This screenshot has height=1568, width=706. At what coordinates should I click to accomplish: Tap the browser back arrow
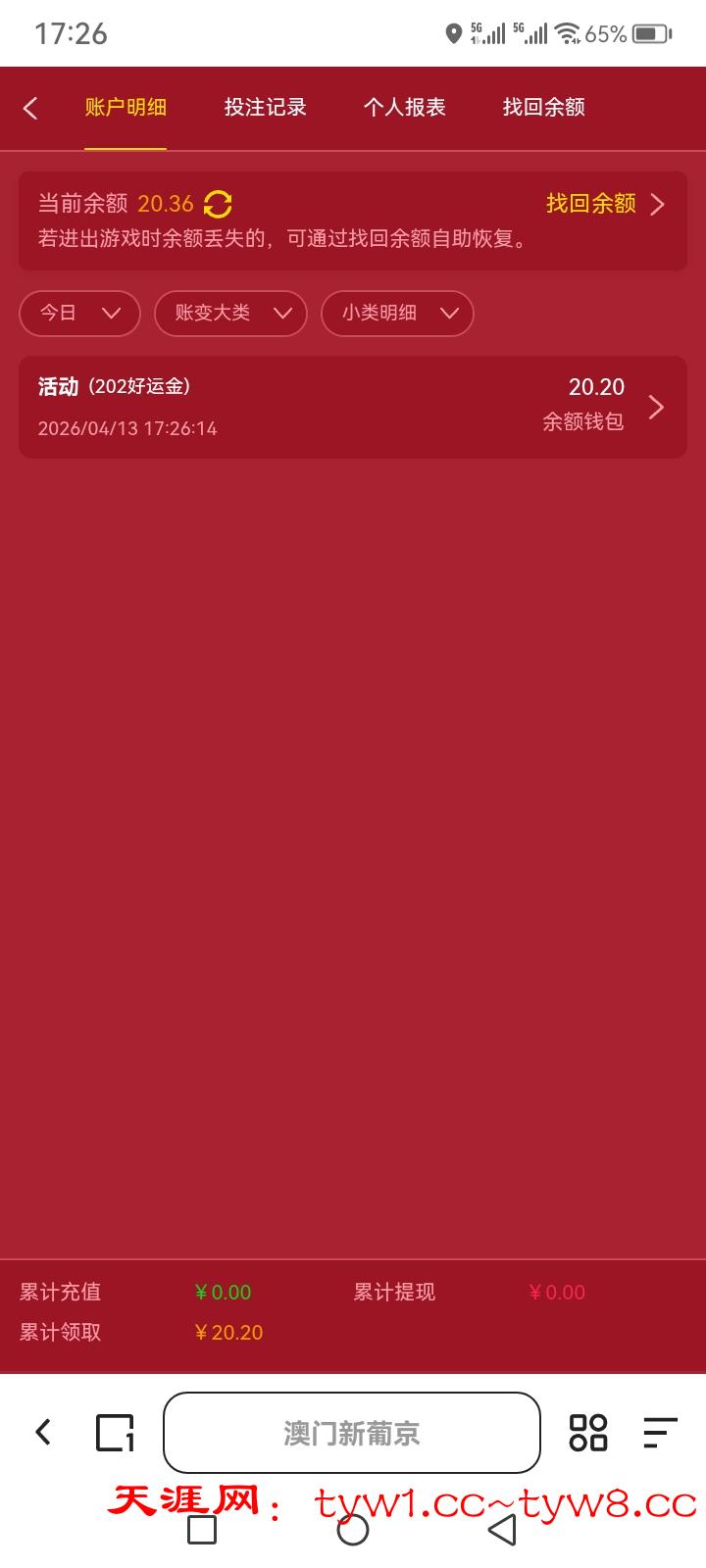[x=43, y=1432]
